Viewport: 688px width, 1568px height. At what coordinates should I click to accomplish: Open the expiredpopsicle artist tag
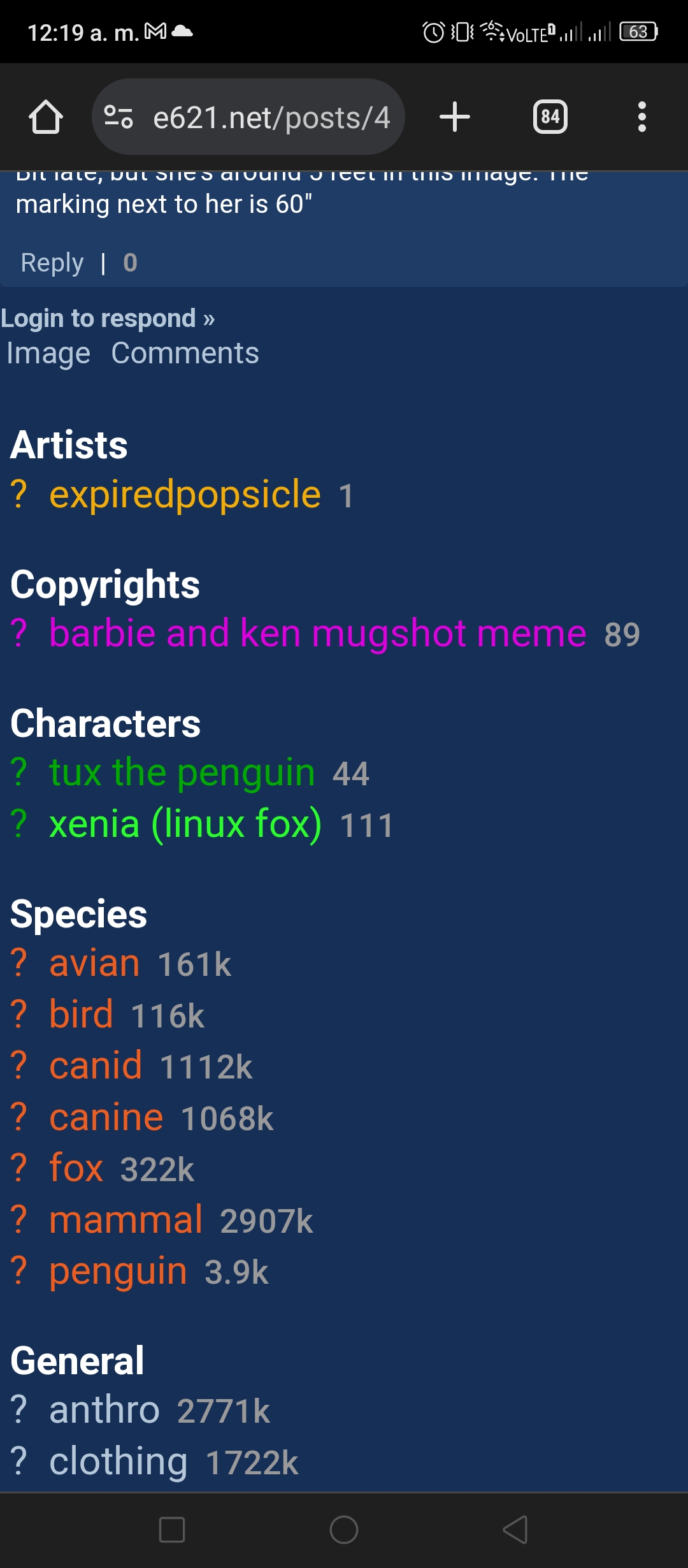coord(185,495)
